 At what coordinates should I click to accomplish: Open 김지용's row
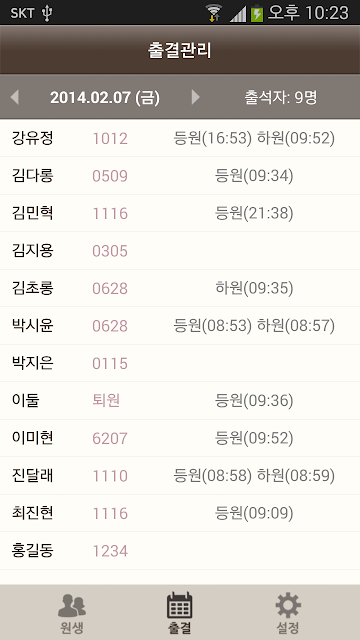coord(180,251)
